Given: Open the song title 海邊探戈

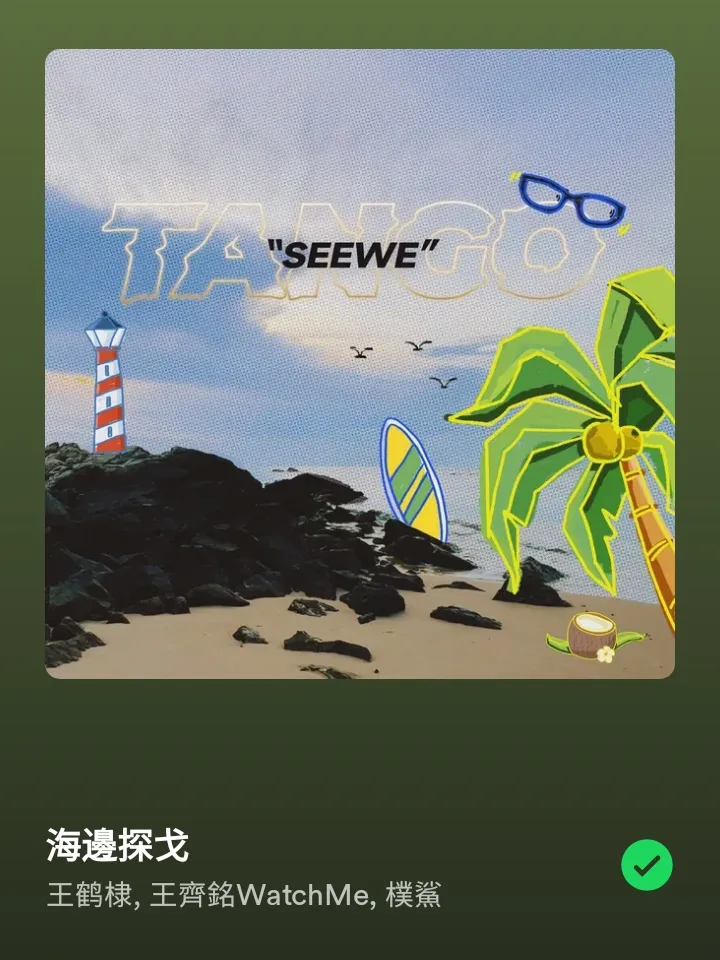Looking at the screenshot, I should pyautogui.click(x=117, y=846).
